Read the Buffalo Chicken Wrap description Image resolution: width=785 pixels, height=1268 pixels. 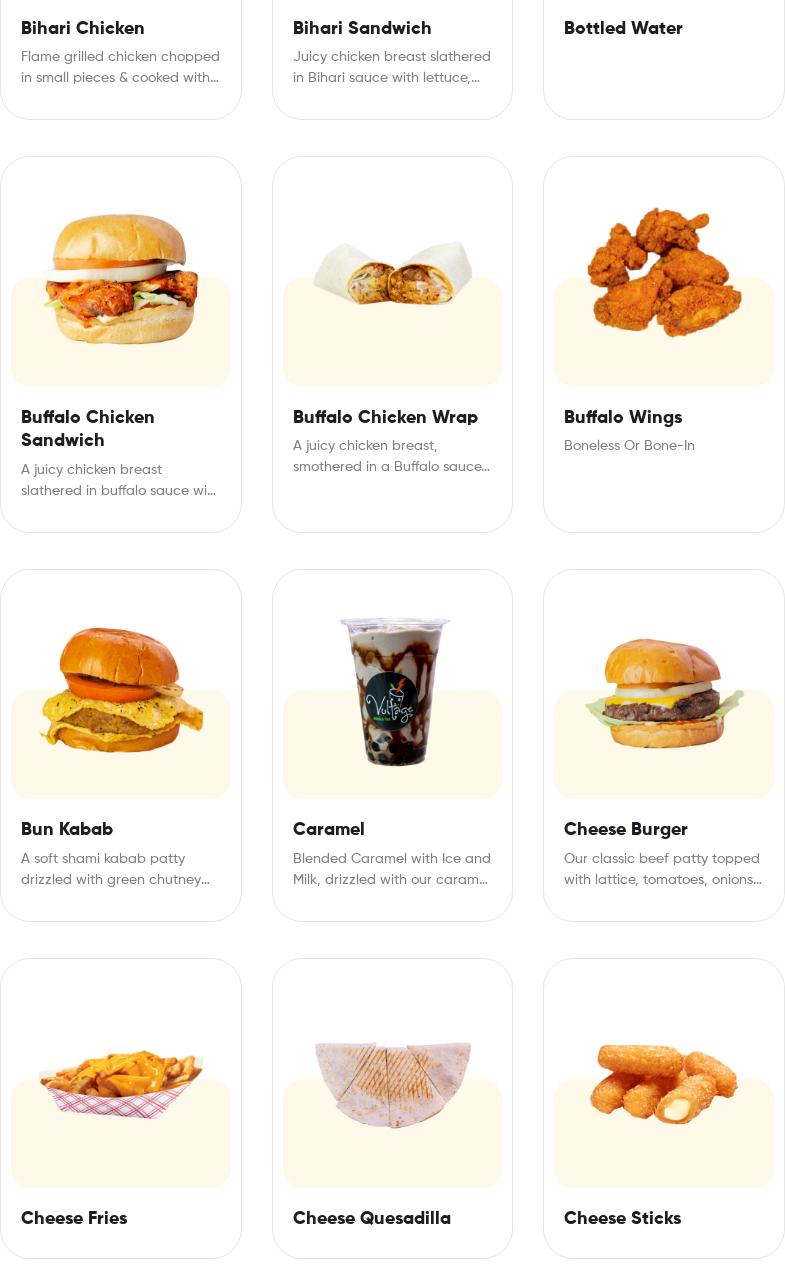392,456
